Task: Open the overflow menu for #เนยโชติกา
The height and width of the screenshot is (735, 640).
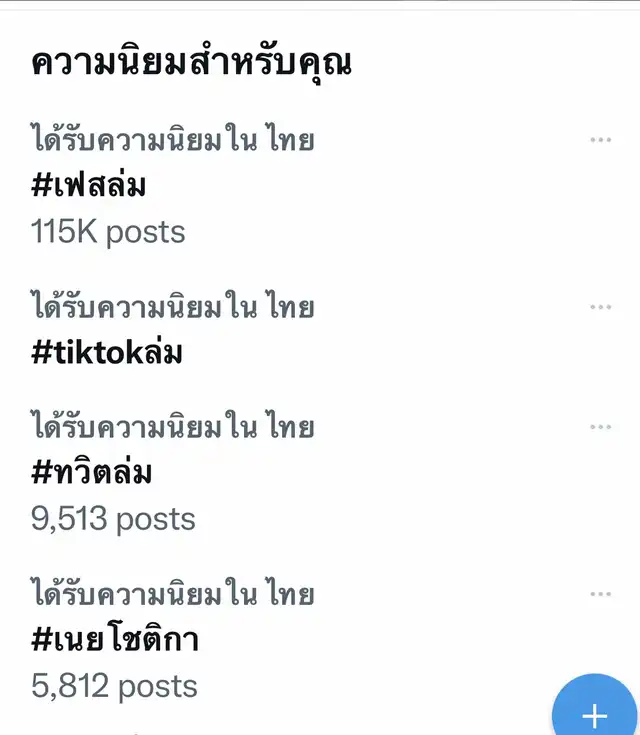Action: 600,594
